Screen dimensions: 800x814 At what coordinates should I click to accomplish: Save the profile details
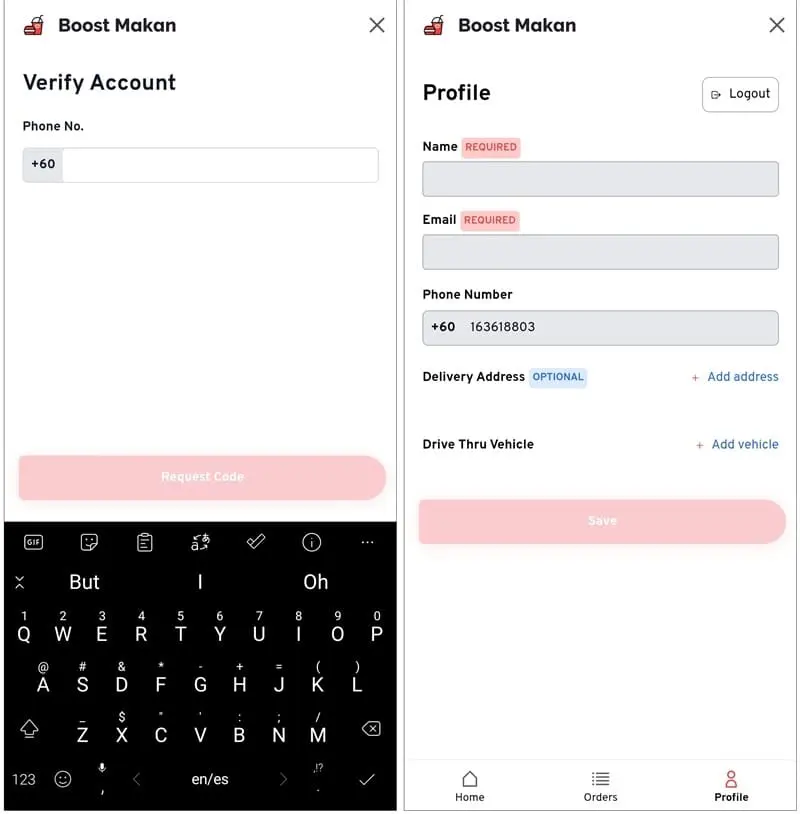click(x=602, y=521)
